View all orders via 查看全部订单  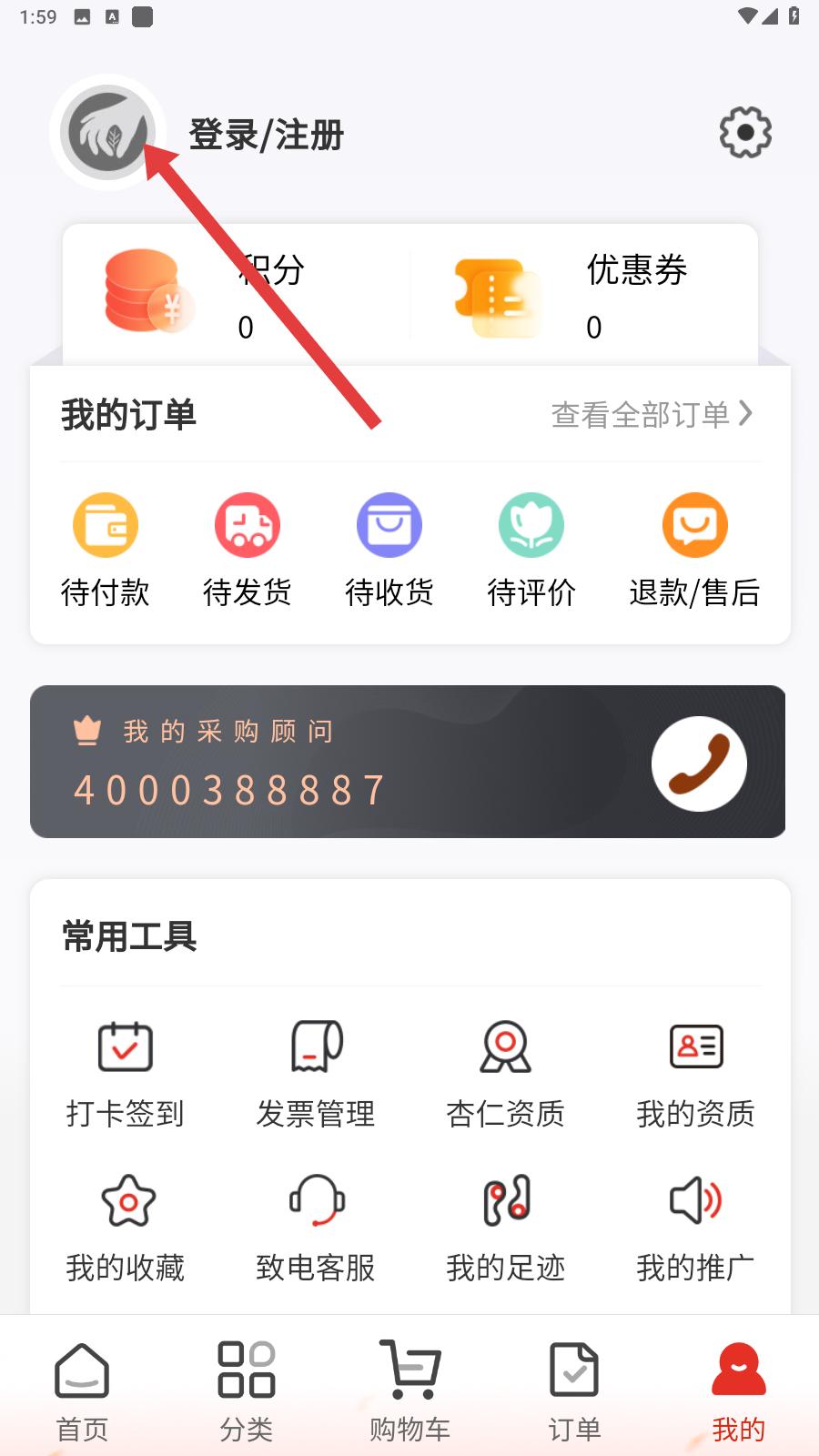[x=652, y=414]
